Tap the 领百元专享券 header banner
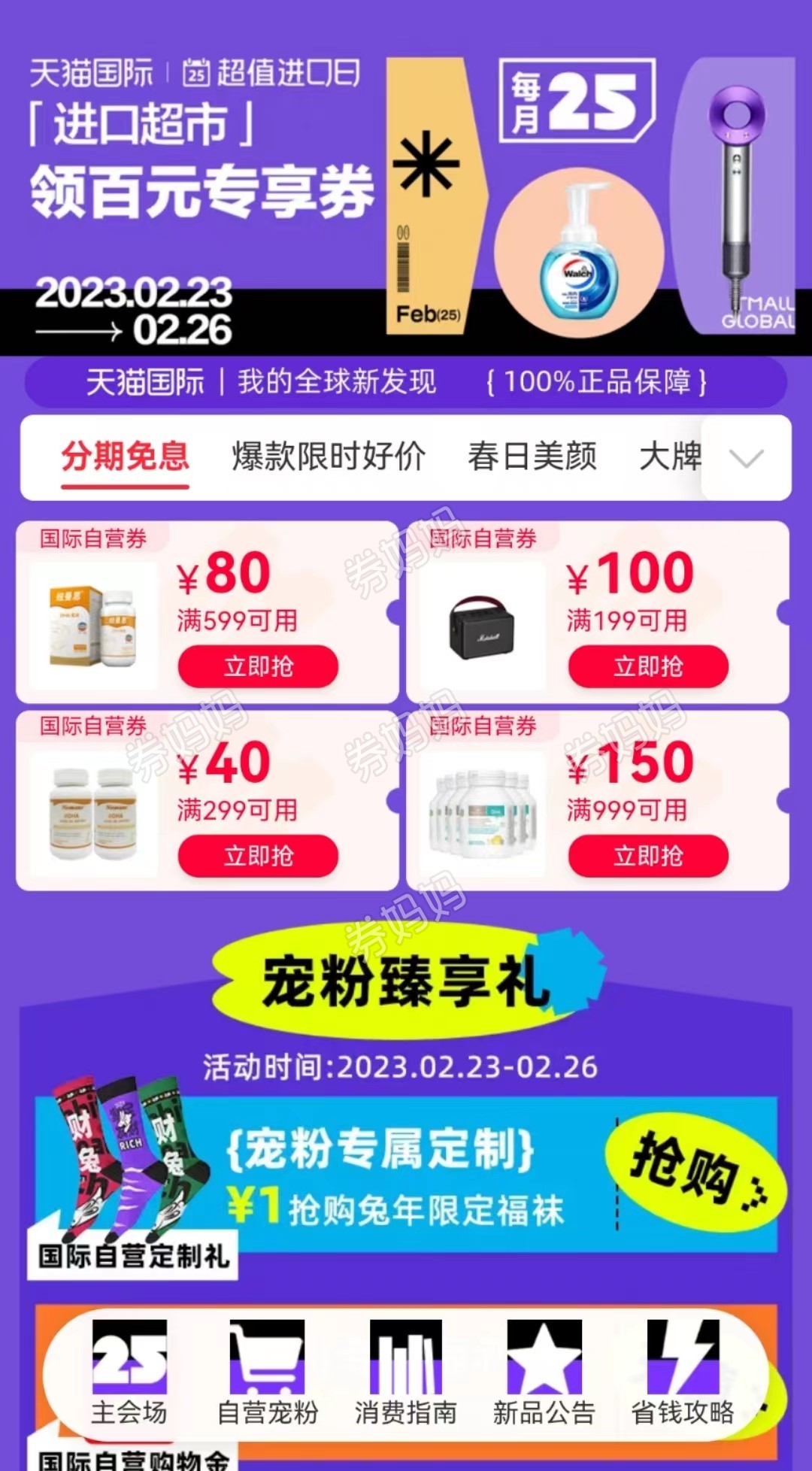 pos(203,192)
